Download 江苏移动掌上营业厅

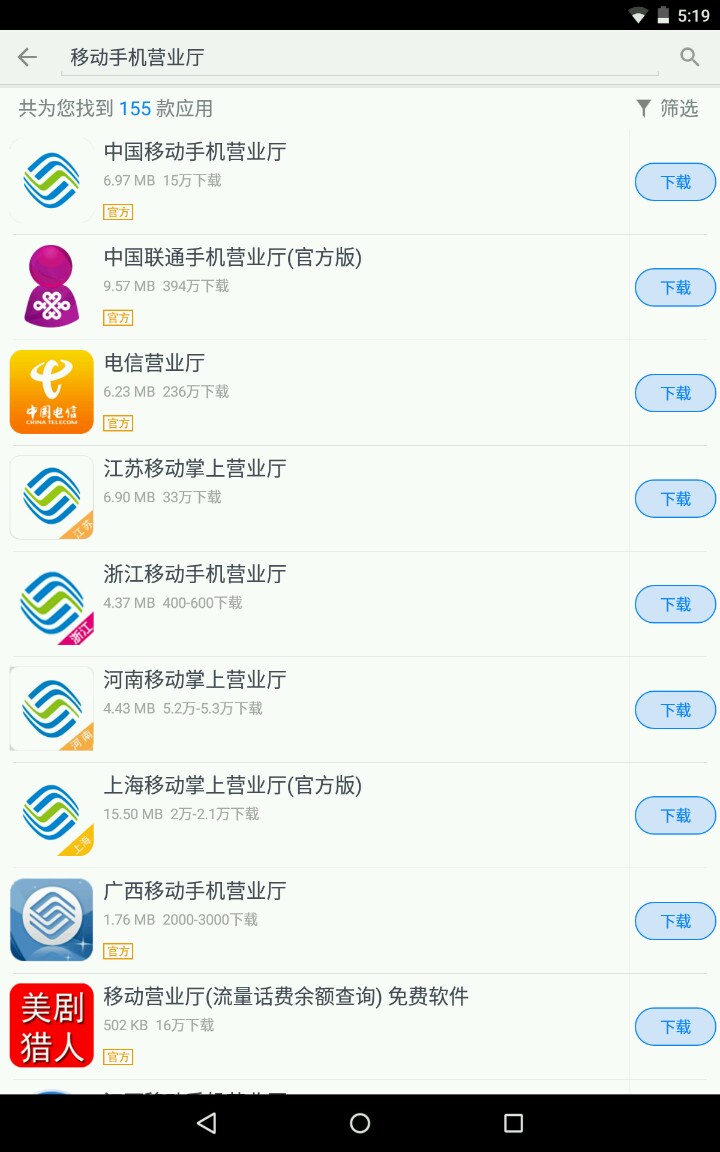pos(675,499)
